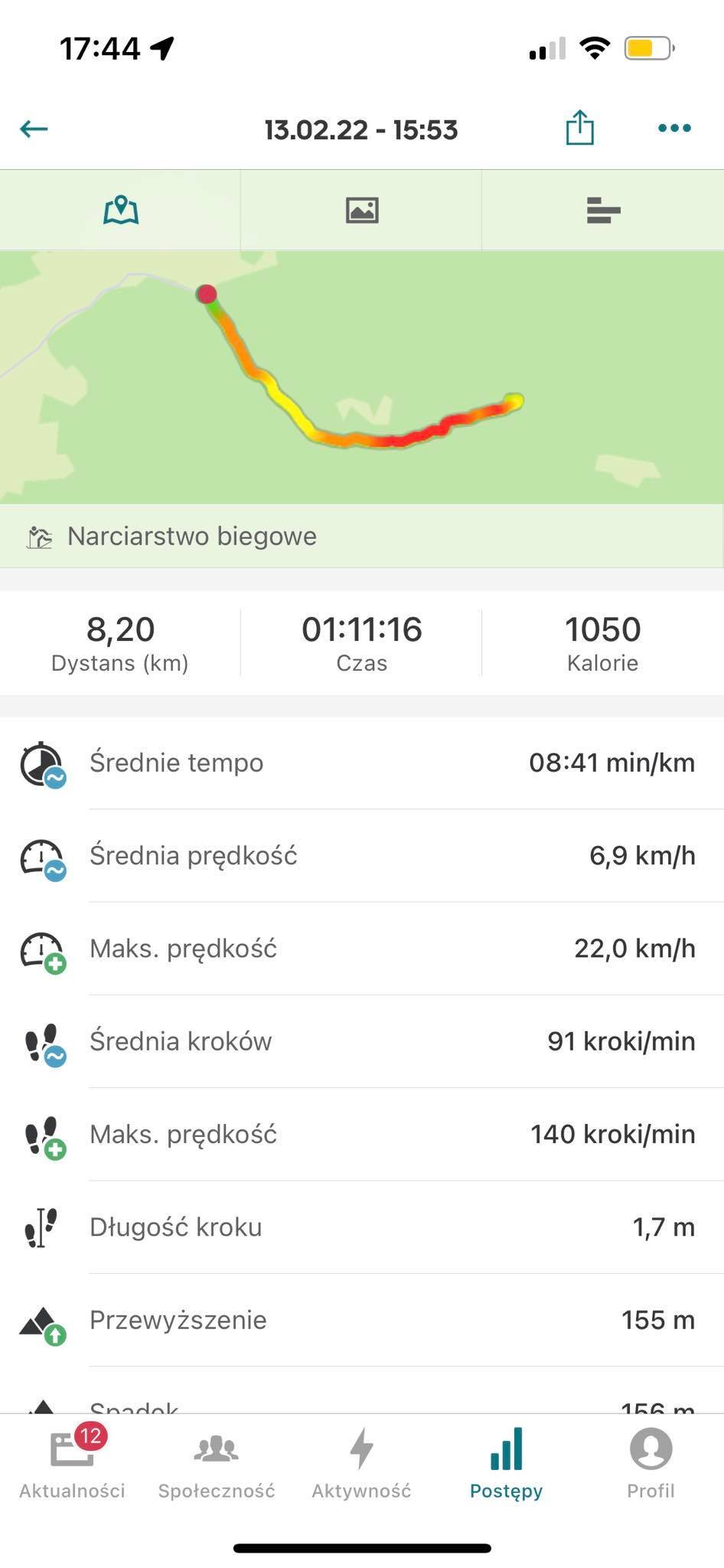Viewport: 724px width, 1568px height.
Task: Select the Postępy tab
Action: [506, 1464]
